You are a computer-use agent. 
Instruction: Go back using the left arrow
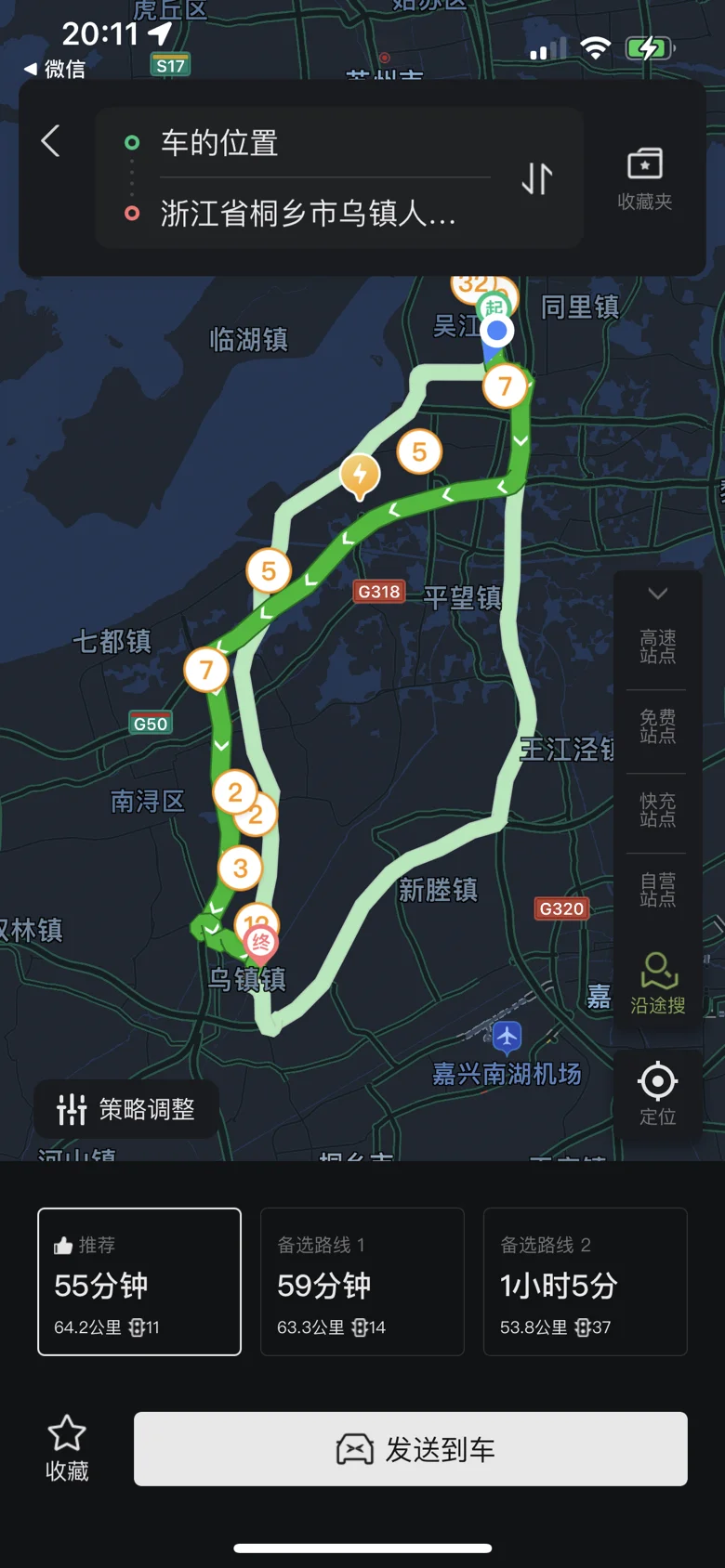[51, 141]
